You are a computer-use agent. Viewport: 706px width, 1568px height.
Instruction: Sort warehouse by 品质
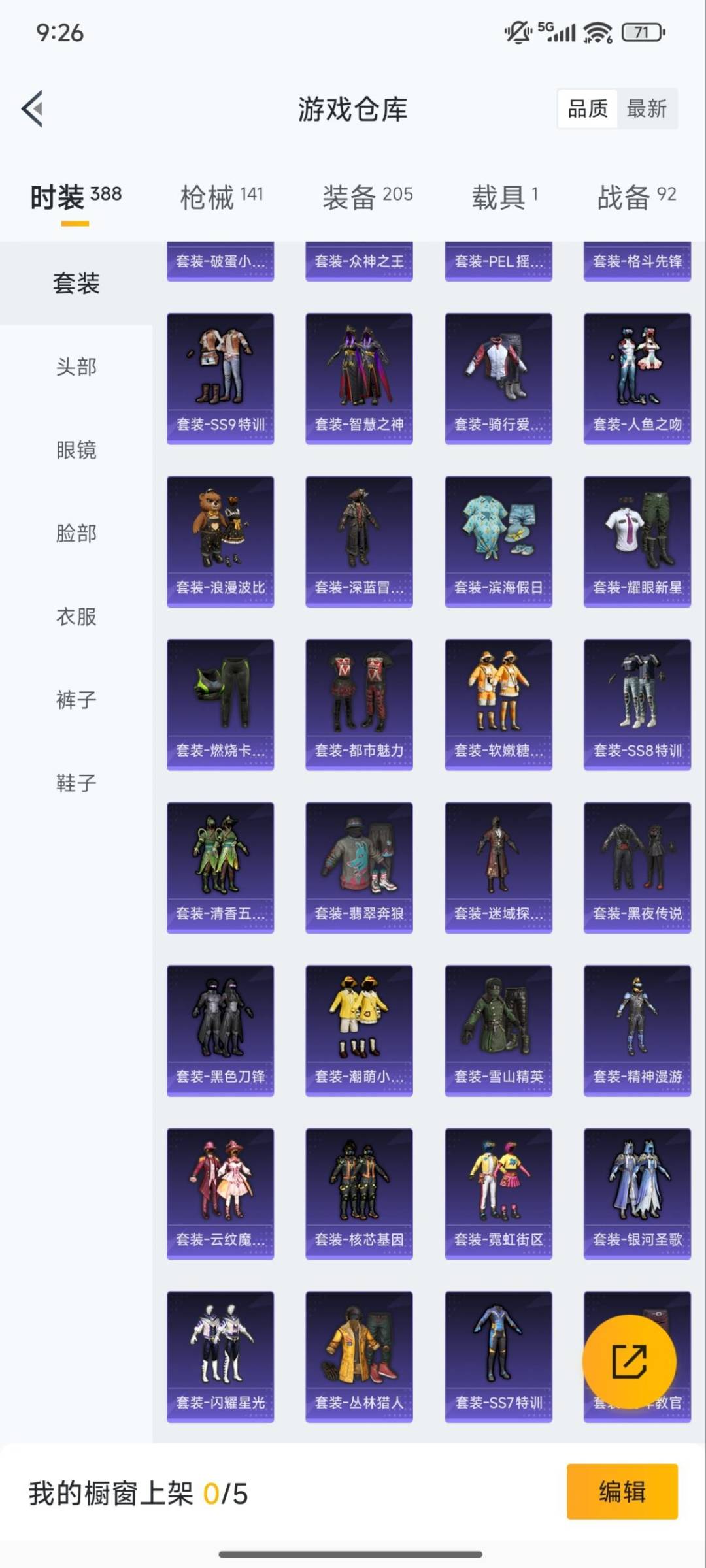coord(588,108)
